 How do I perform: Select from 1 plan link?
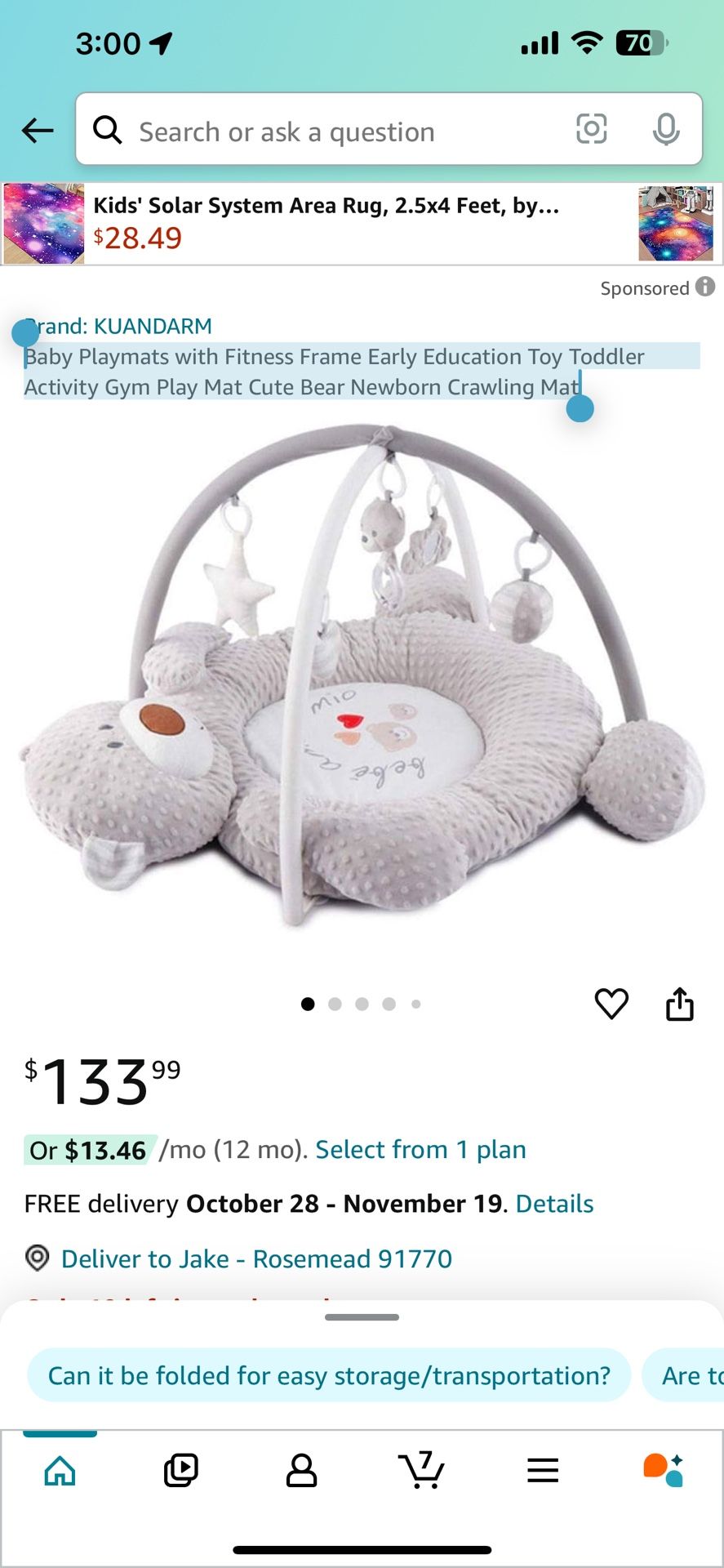pos(420,1149)
